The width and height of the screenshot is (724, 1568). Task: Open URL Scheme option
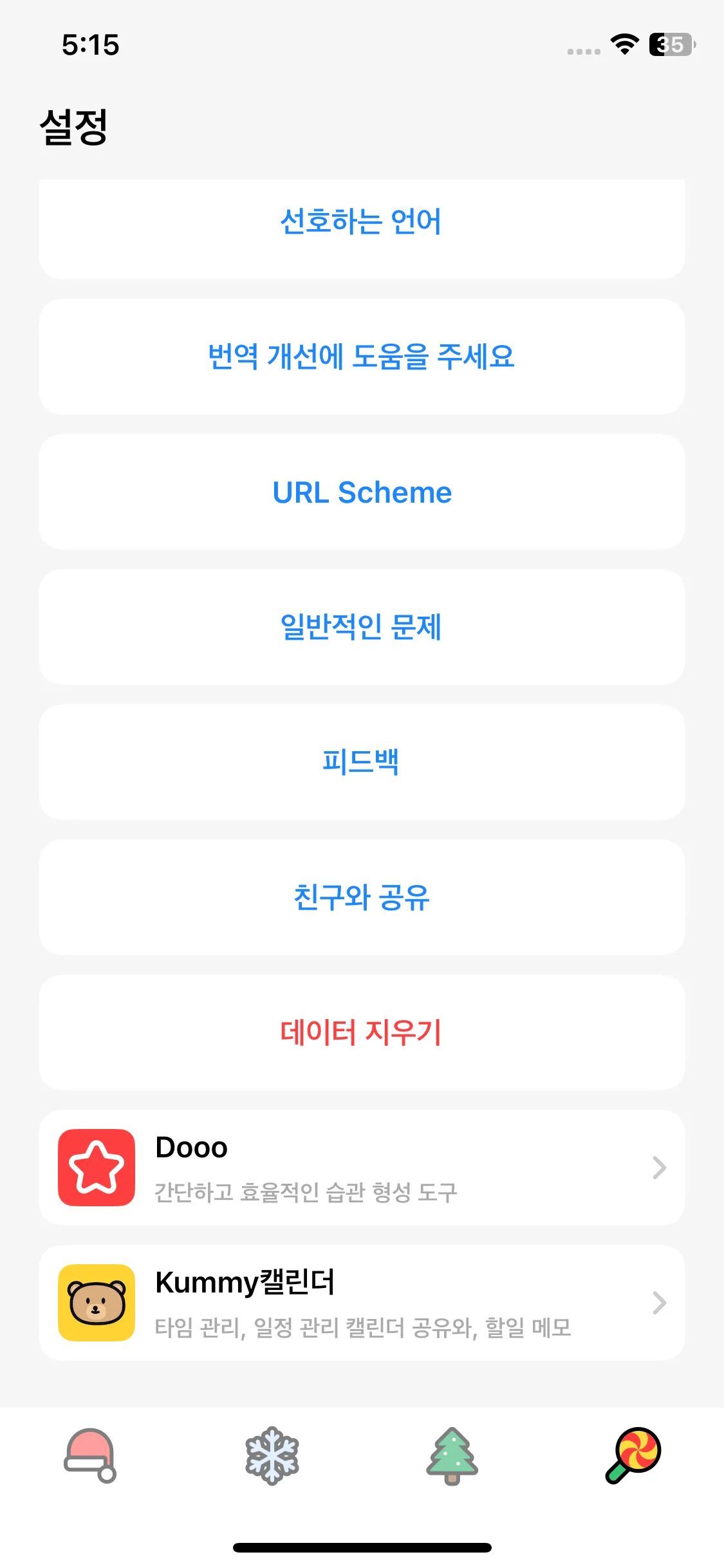click(361, 492)
